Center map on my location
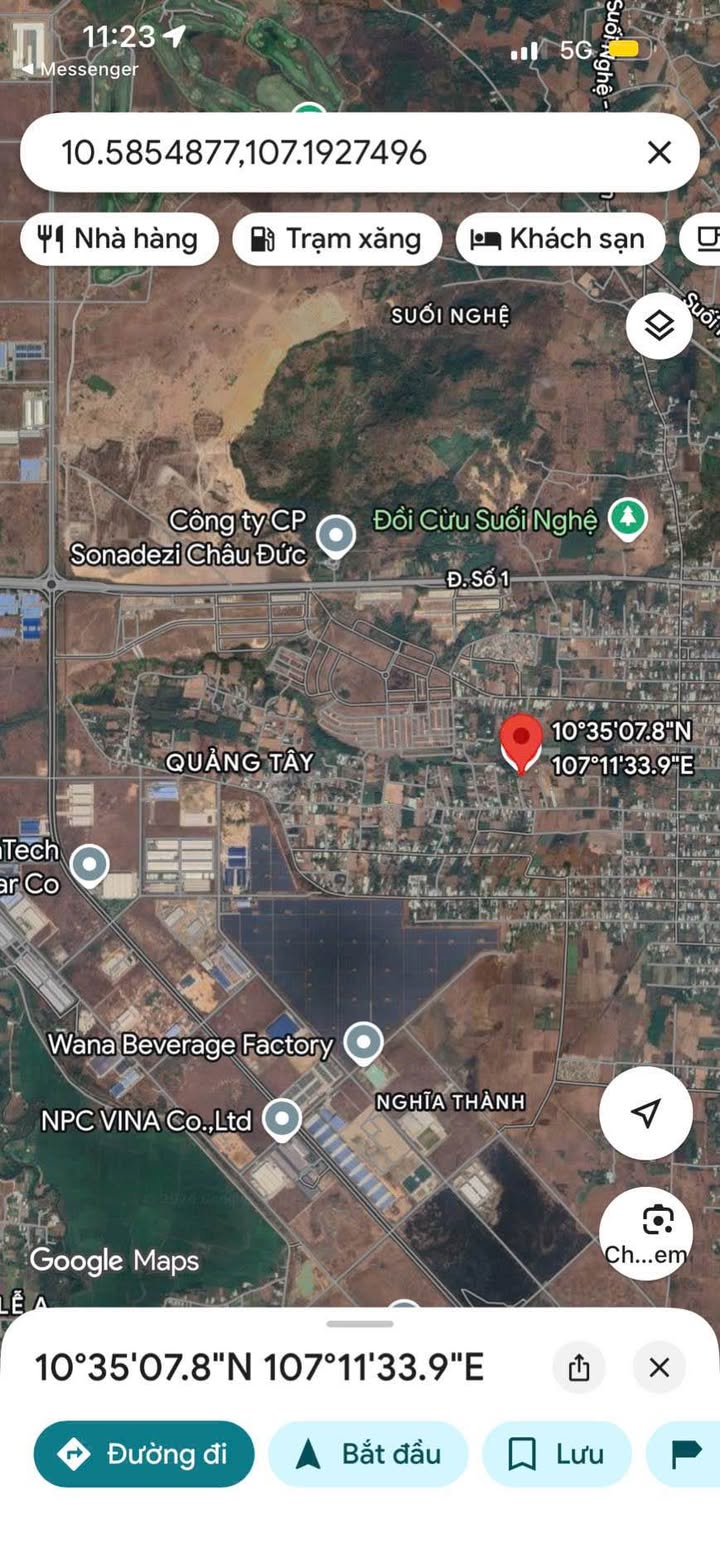Image resolution: width=720 pixels, height=1558 pixels. point(646,1113)
